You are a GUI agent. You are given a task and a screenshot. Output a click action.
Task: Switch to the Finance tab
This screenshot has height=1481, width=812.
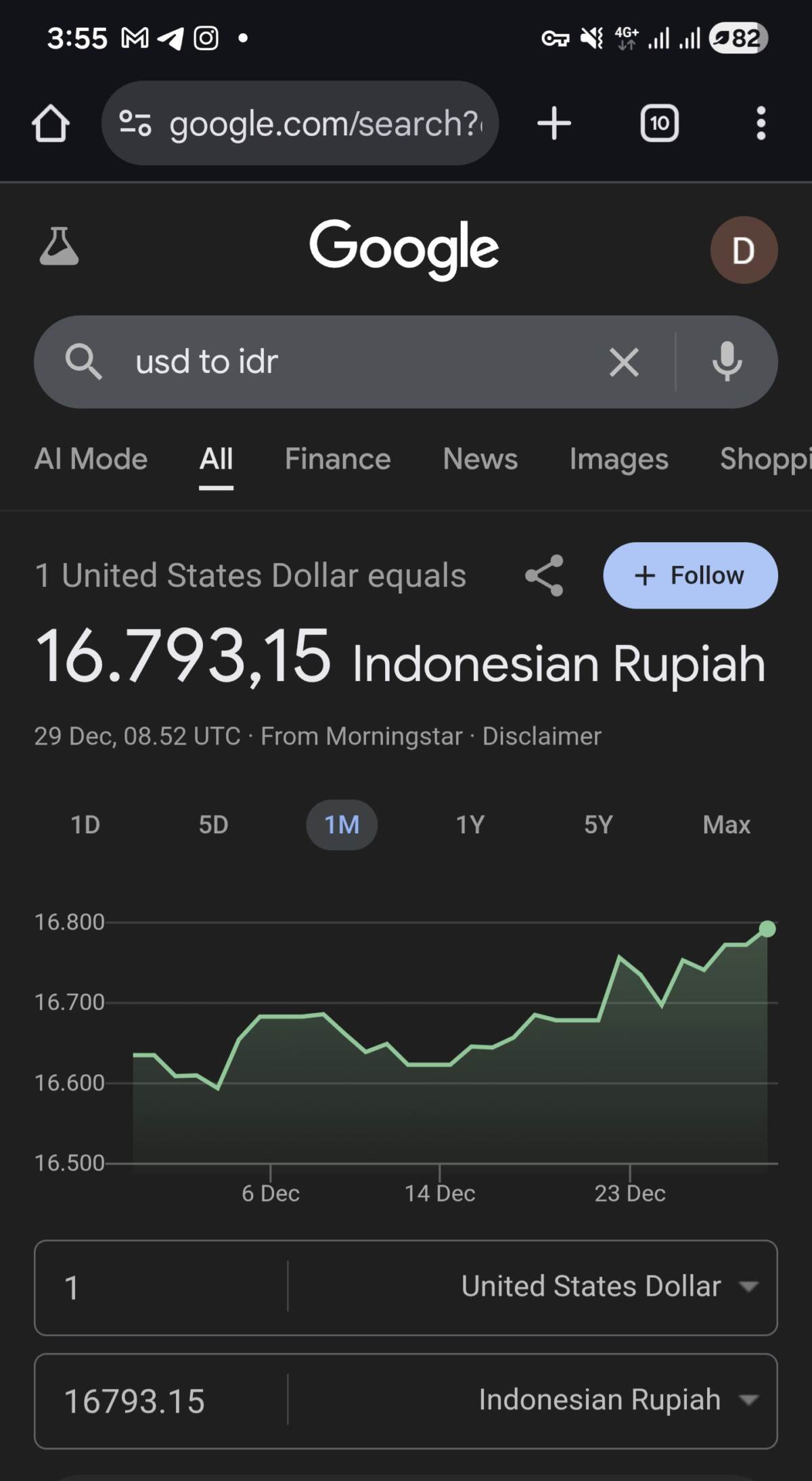338,459
